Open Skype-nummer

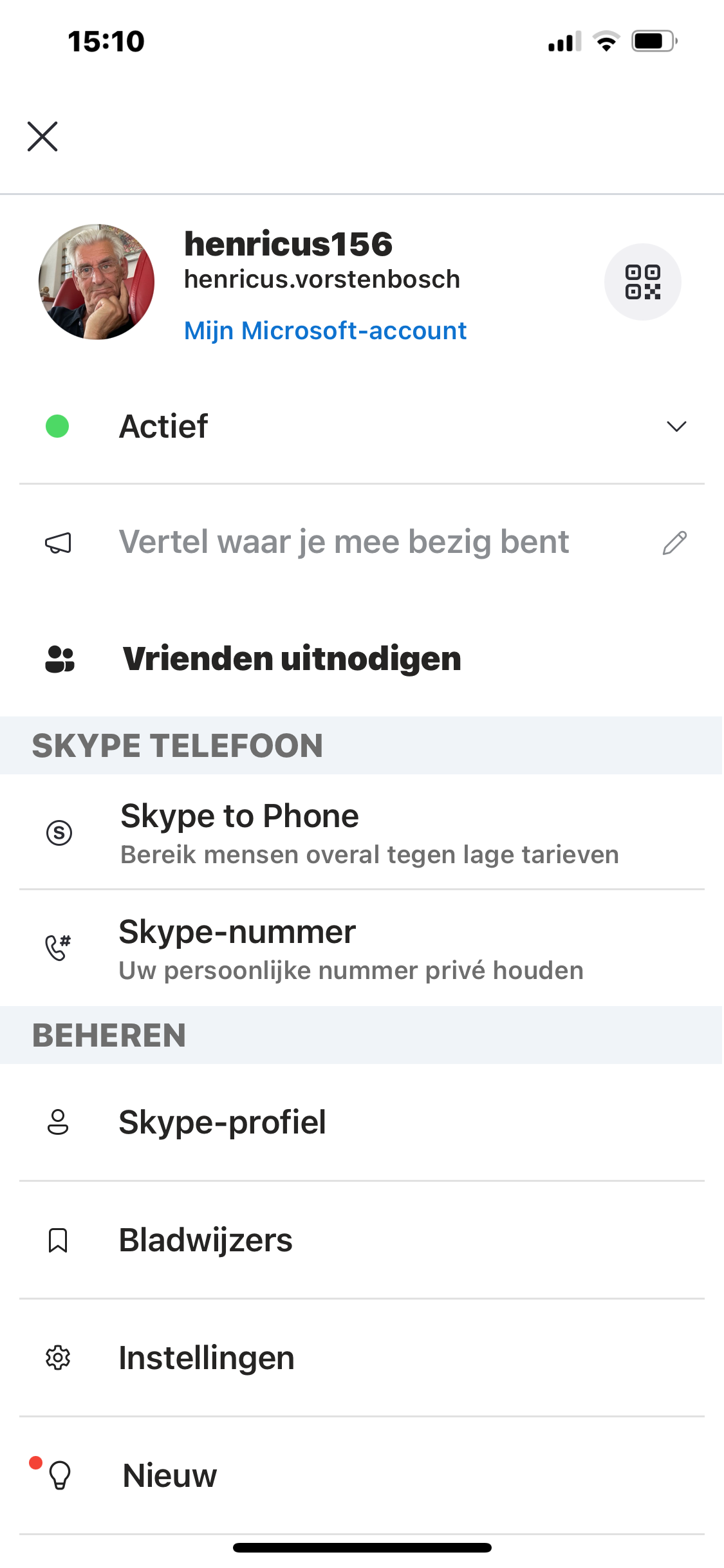click(x=362, y=948)
